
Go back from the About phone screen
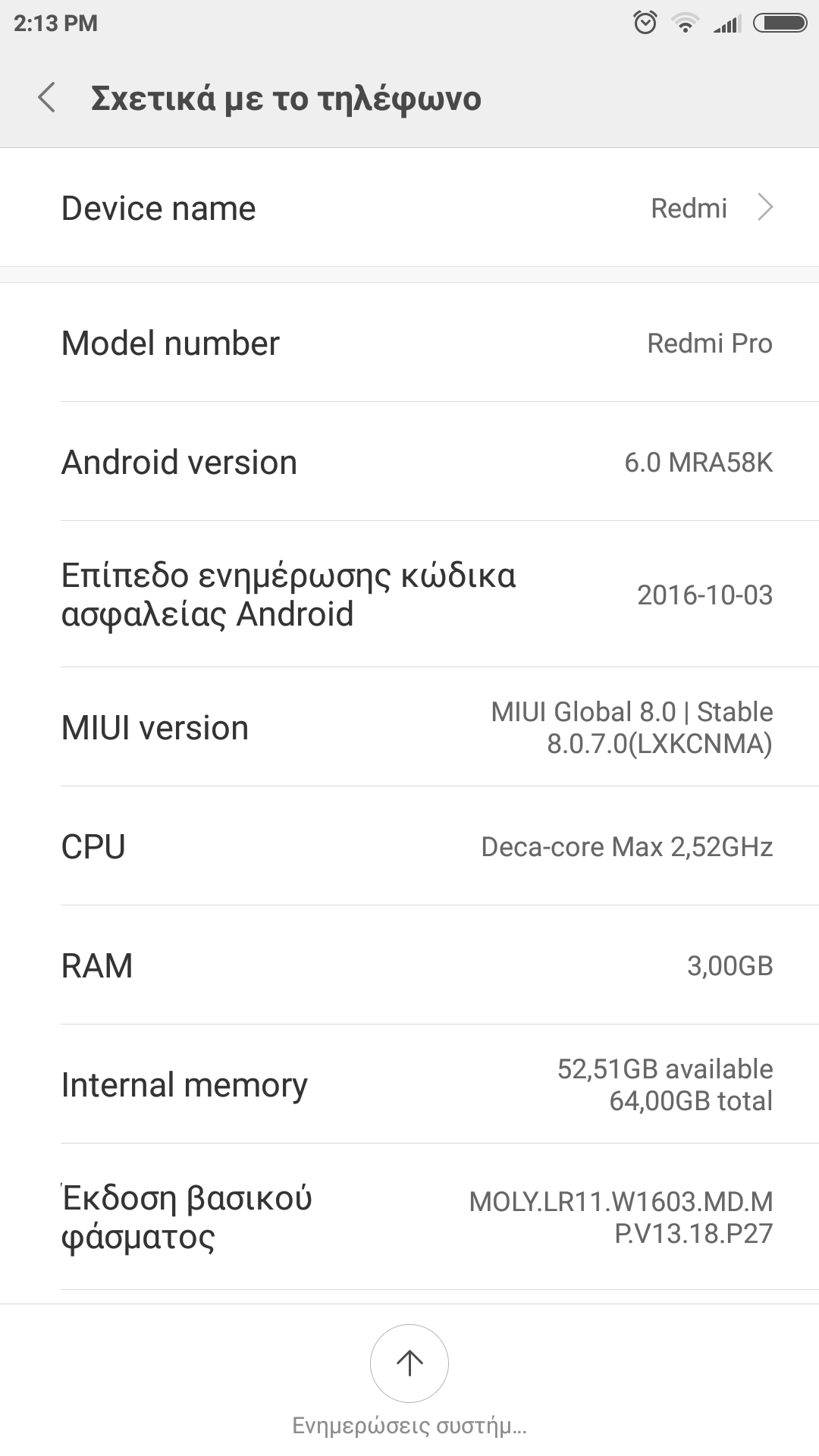coord(47,99)
